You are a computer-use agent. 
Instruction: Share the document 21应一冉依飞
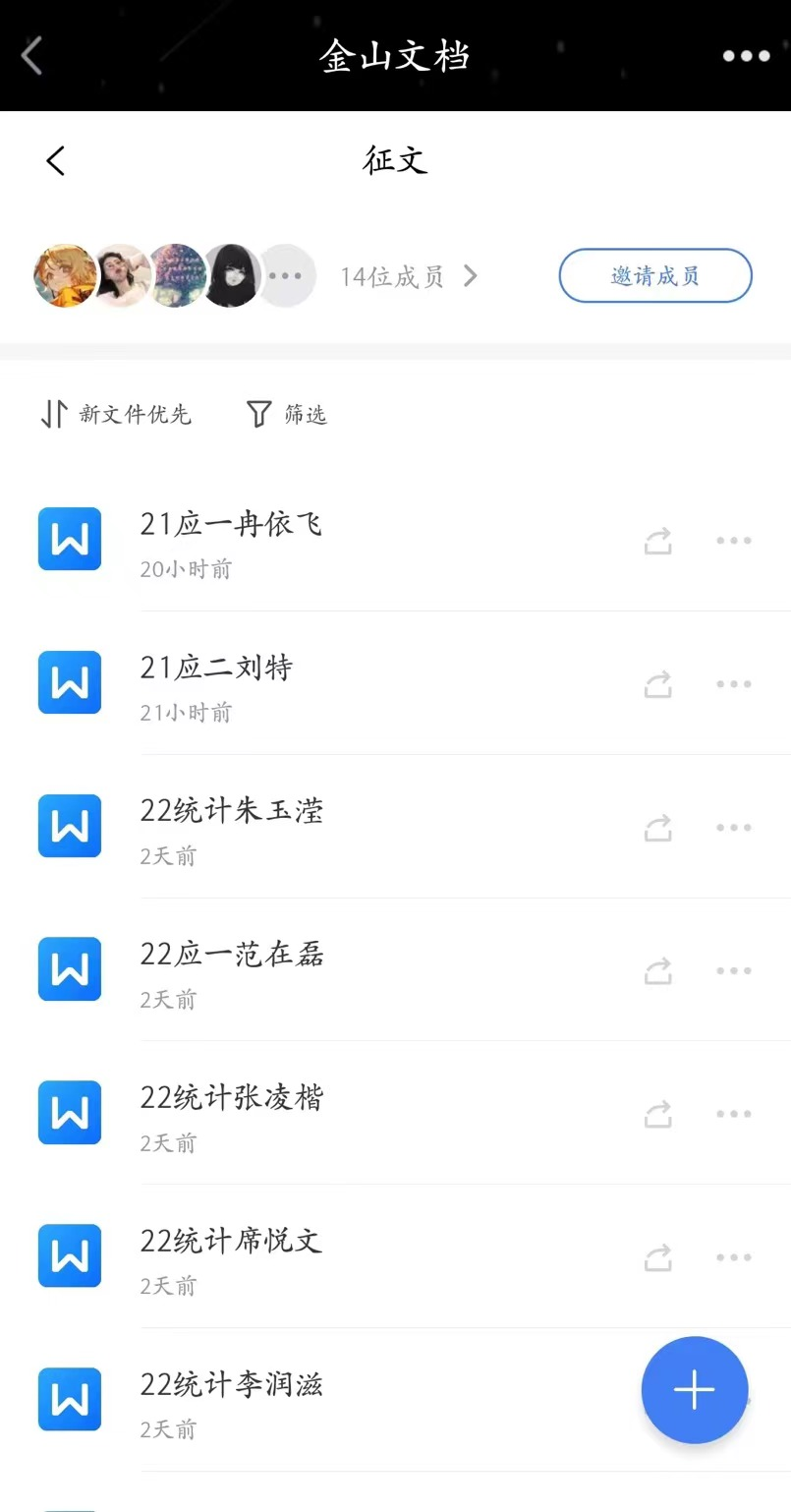658,541
